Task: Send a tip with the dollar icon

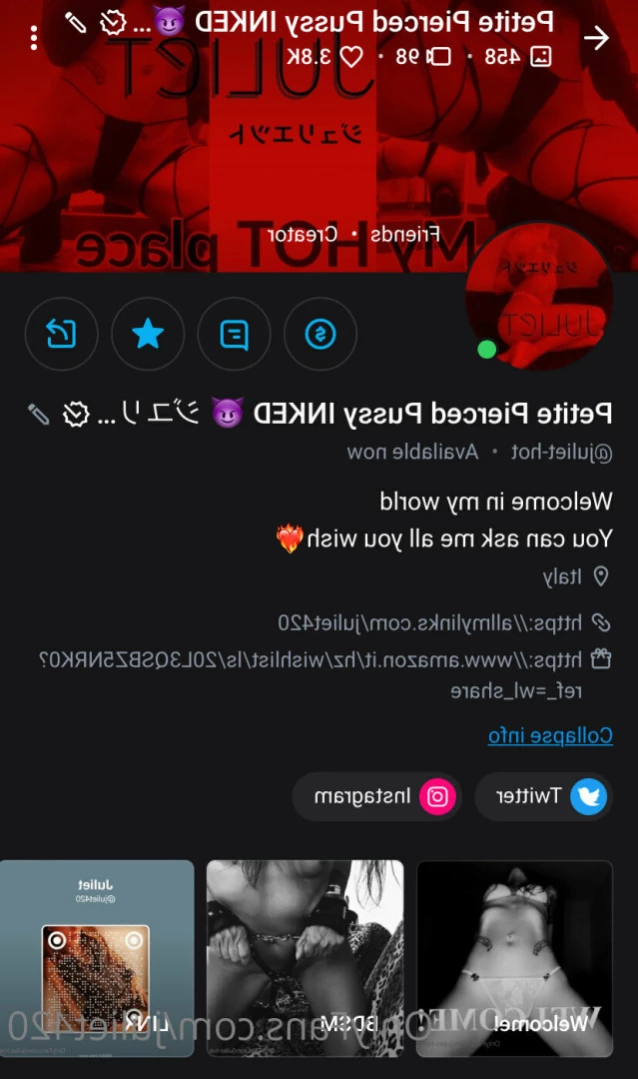Action: 320,334
